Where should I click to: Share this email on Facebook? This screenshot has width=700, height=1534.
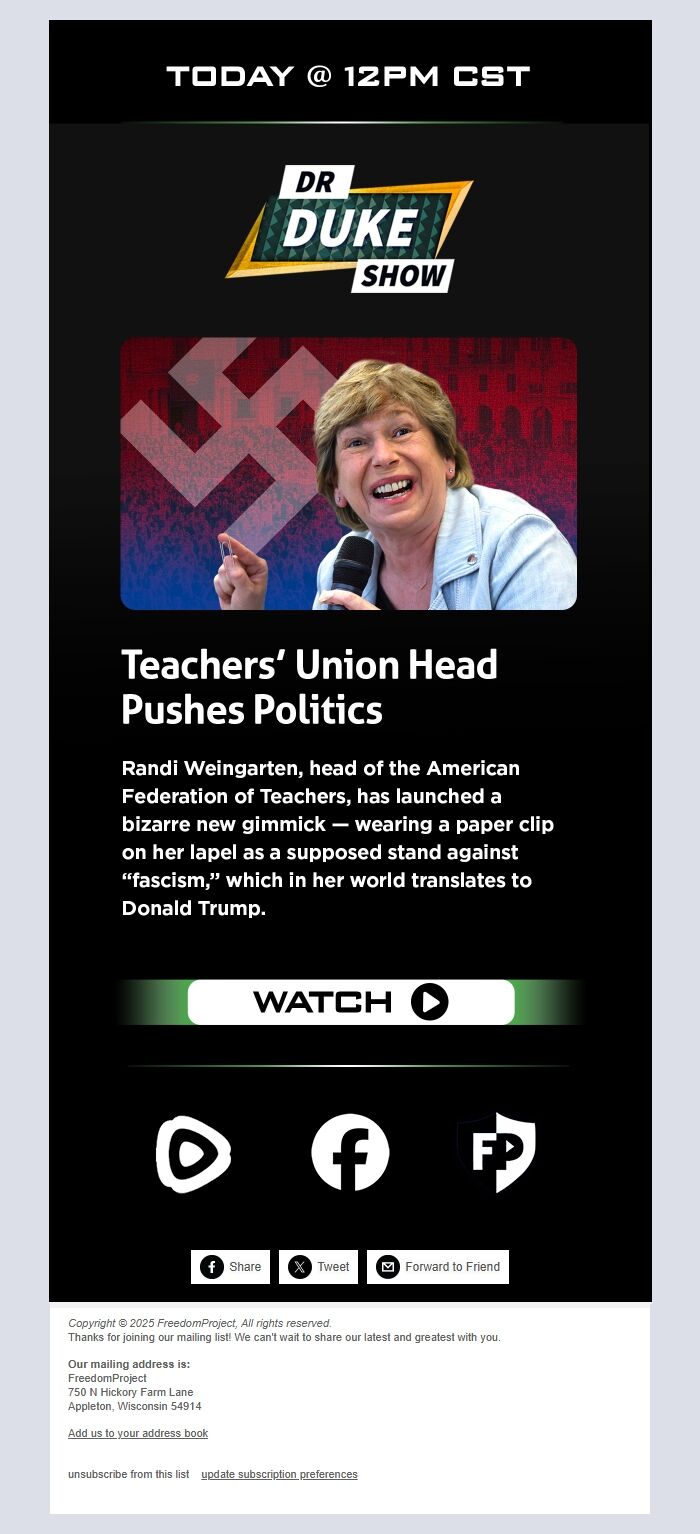pyautogui.click(x=231, y=1267)
